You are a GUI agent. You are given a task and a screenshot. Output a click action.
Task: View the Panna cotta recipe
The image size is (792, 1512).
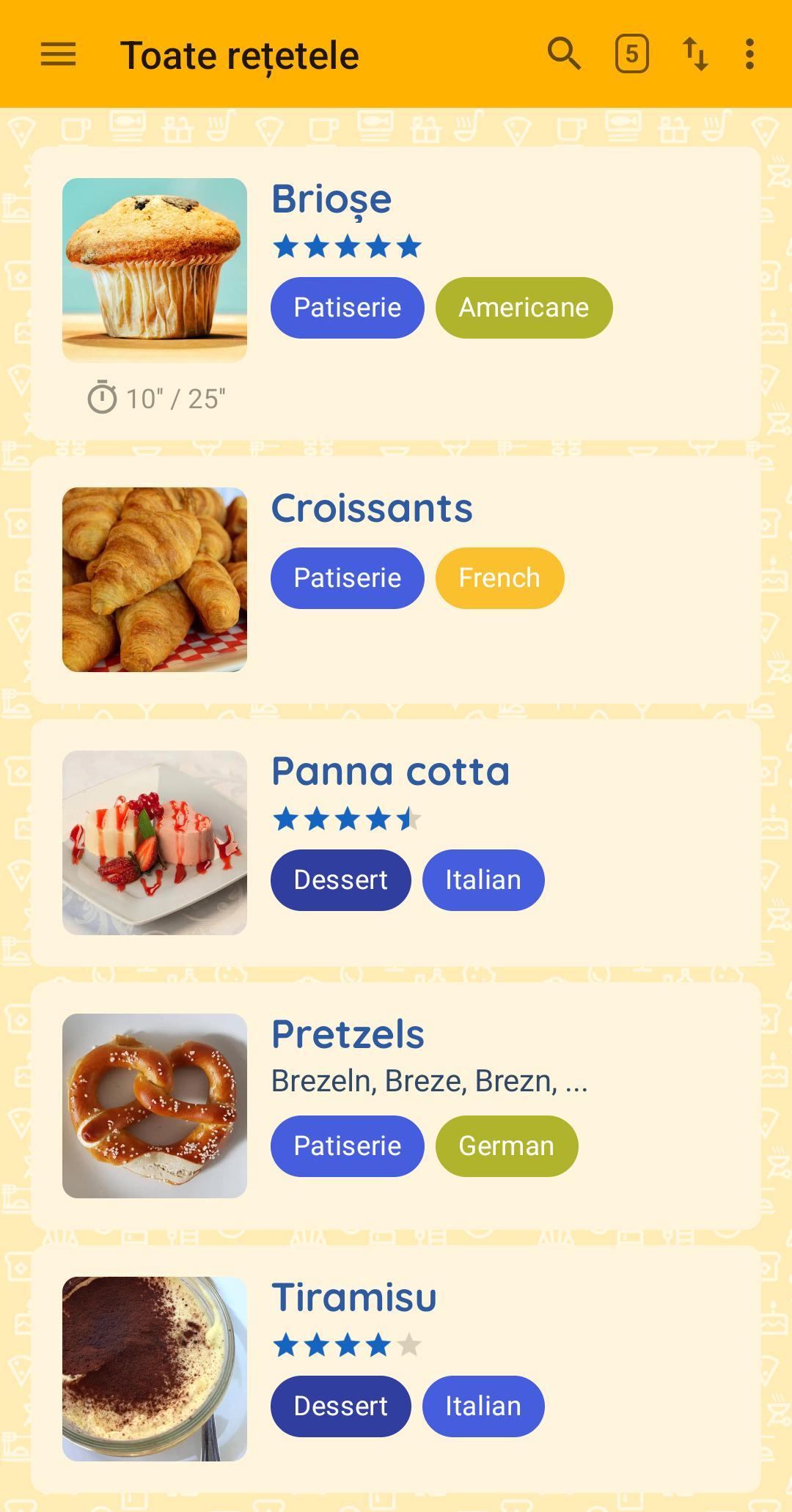pyautogui.click(x=395, y=842)
